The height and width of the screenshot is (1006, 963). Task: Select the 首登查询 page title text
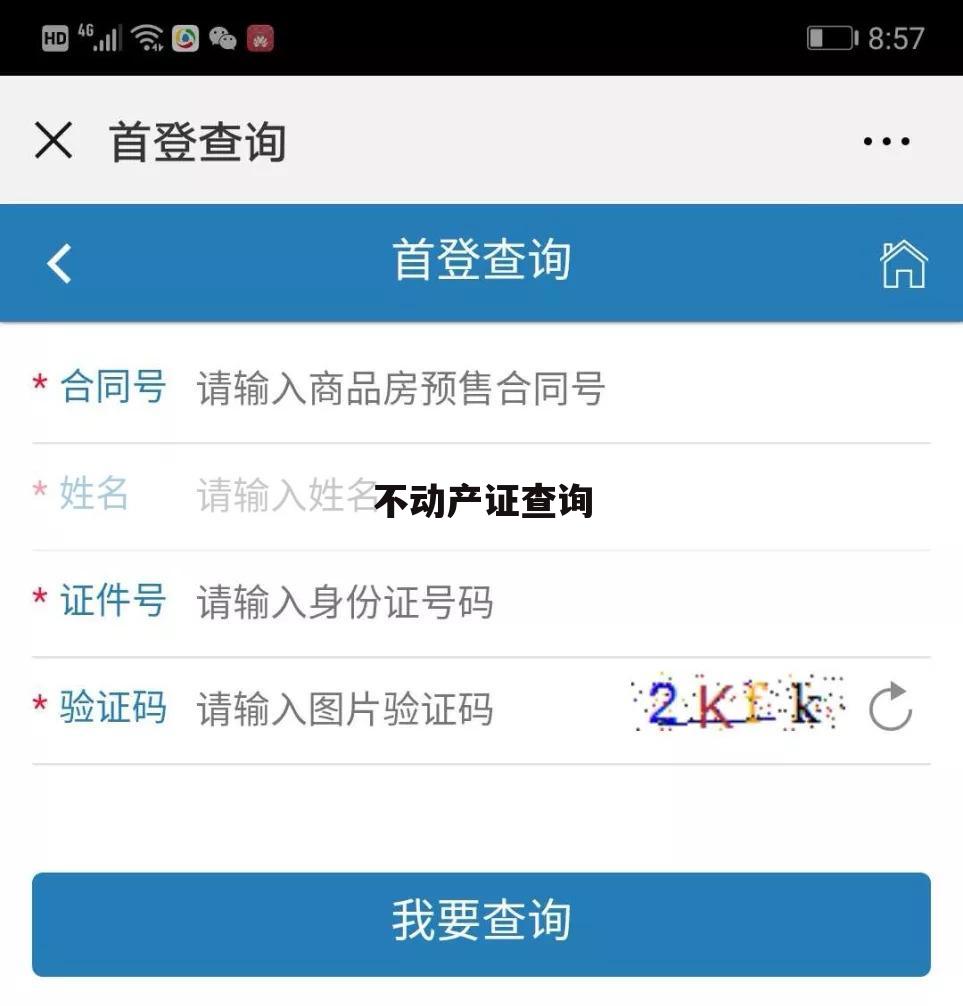point(197,141)
